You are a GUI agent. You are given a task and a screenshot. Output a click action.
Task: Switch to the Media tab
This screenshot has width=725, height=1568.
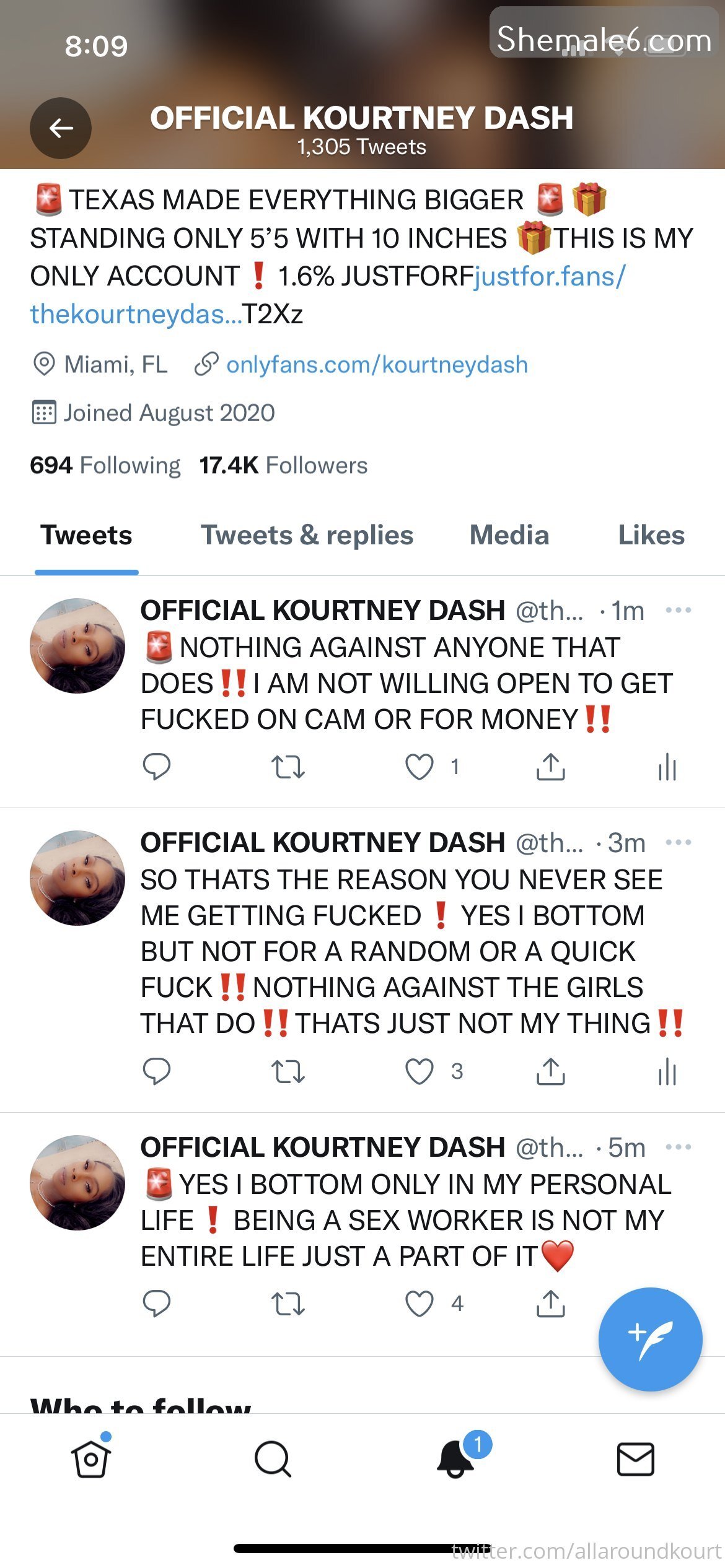(x=509, y=535)
